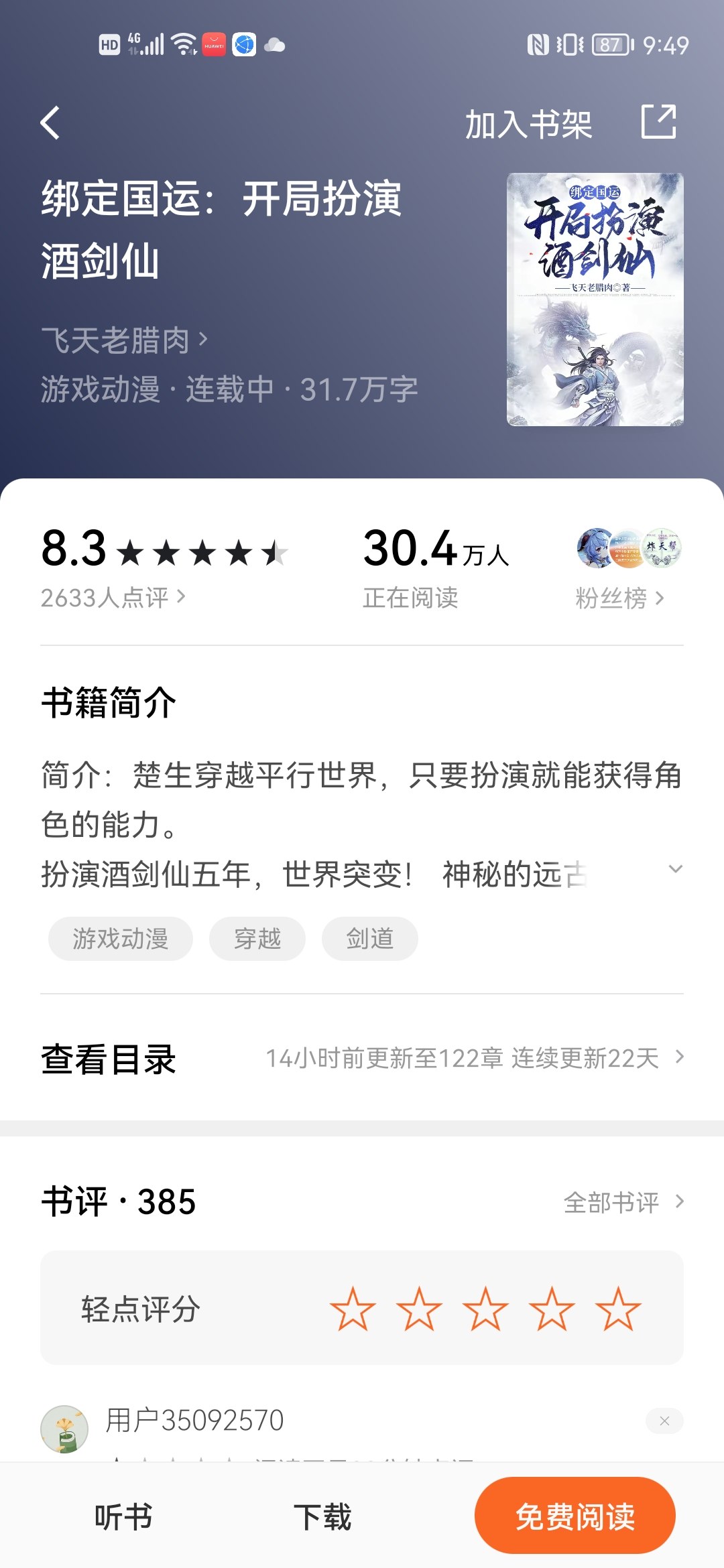The height and width of the screenshot is (1568, 724).
Task: Share this book via the share icon
Action: click(x=659, y=122)
